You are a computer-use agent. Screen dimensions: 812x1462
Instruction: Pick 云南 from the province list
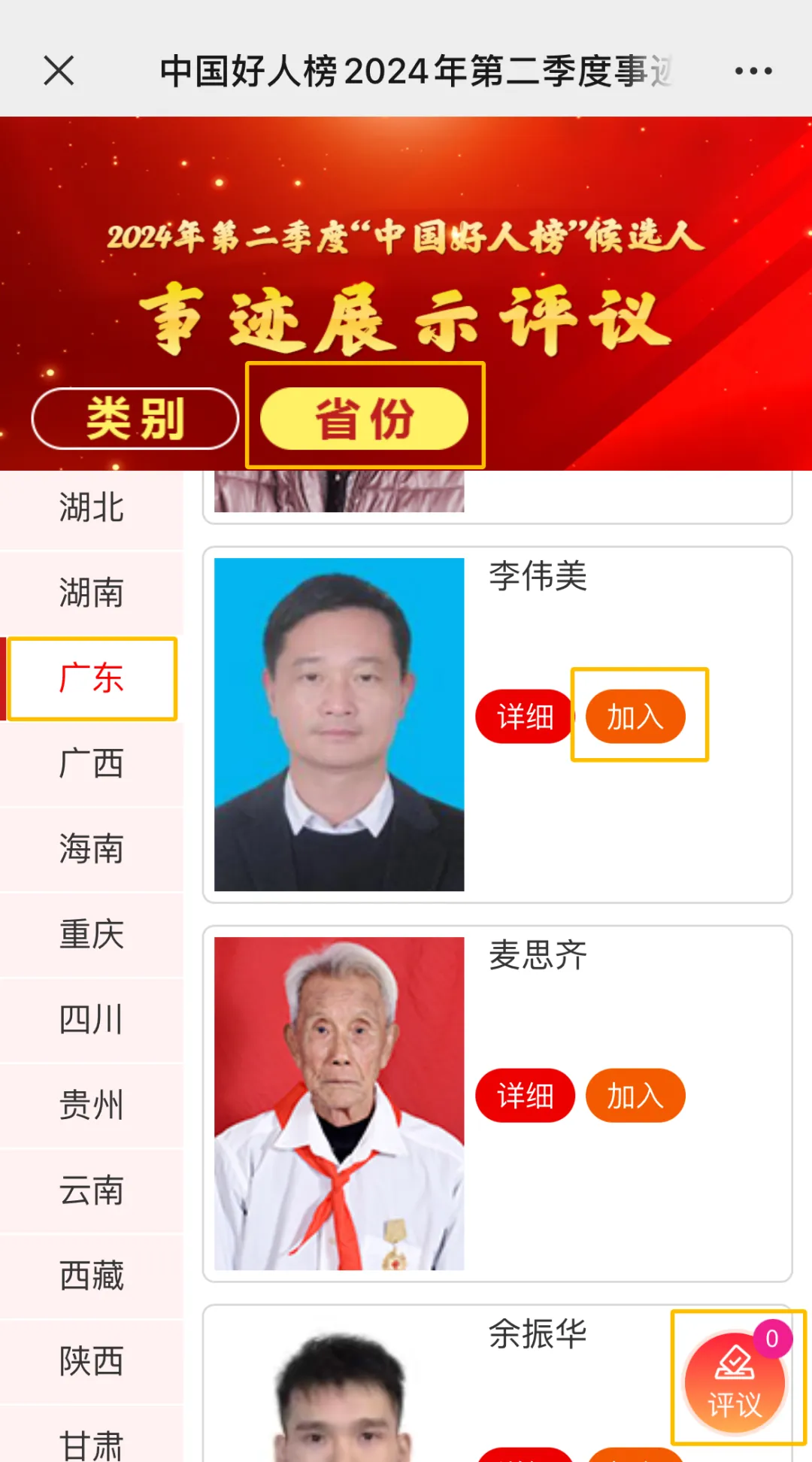click(x=91, y=1191)
